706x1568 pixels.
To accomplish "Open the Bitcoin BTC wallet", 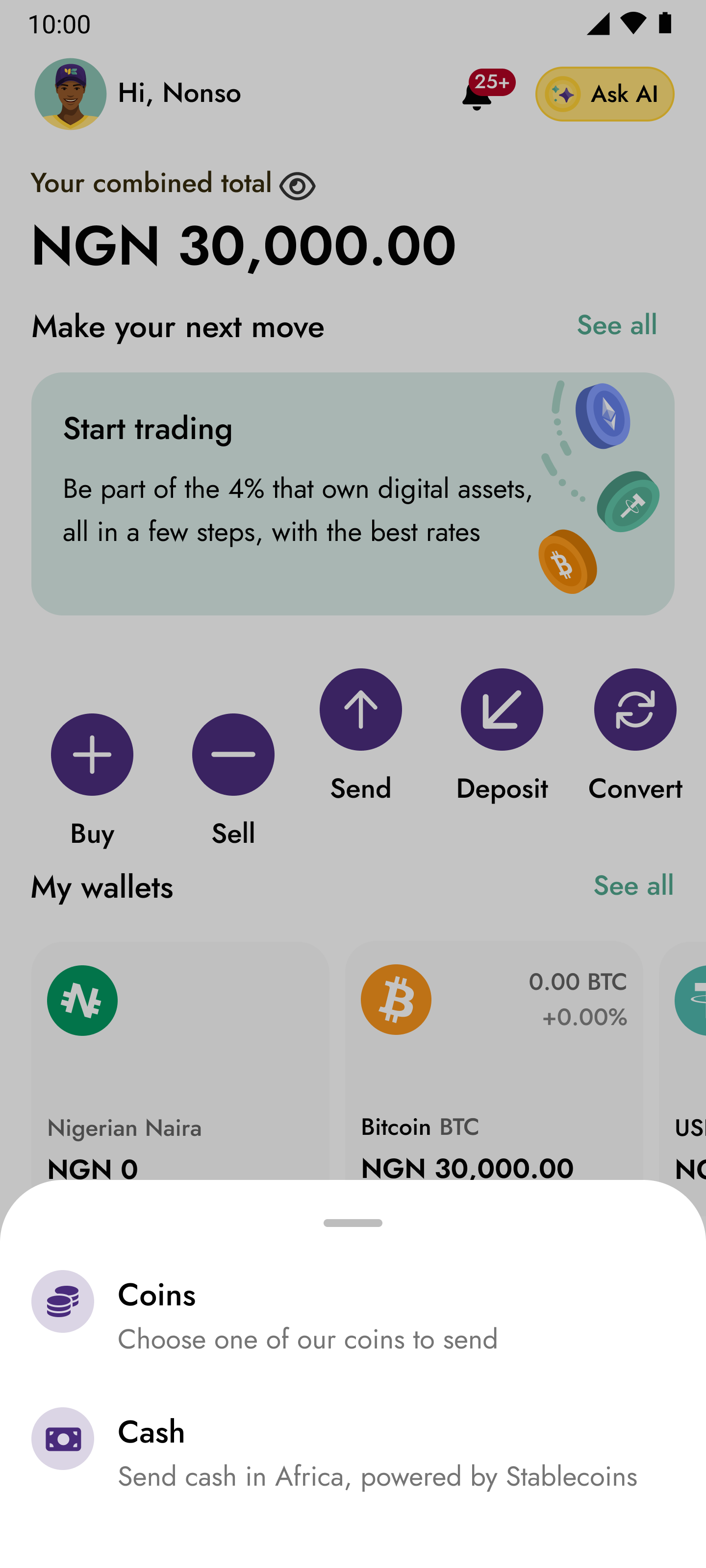I will click(493, 1065).
